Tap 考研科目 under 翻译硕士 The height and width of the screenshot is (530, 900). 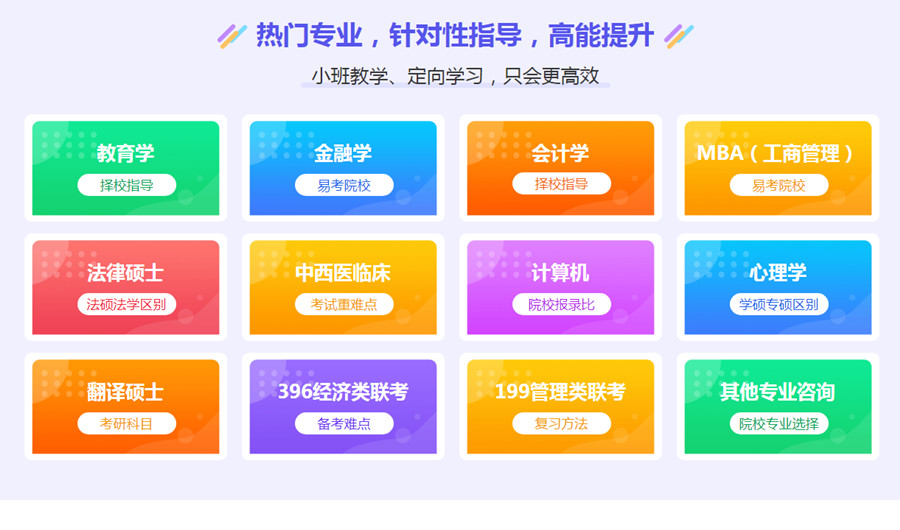tap(126, 423)
